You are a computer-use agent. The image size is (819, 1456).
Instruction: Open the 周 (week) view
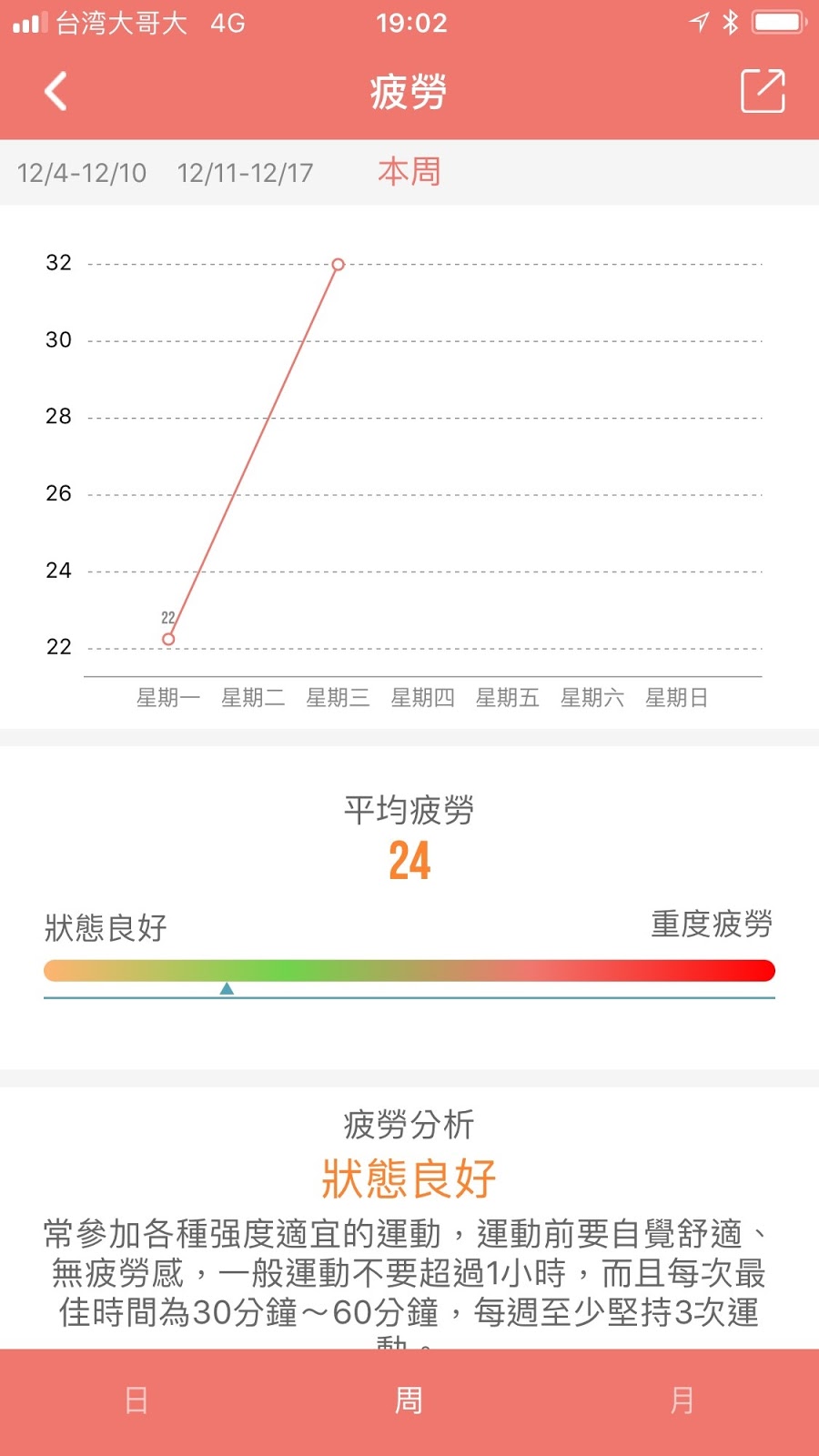(409, 1400)
